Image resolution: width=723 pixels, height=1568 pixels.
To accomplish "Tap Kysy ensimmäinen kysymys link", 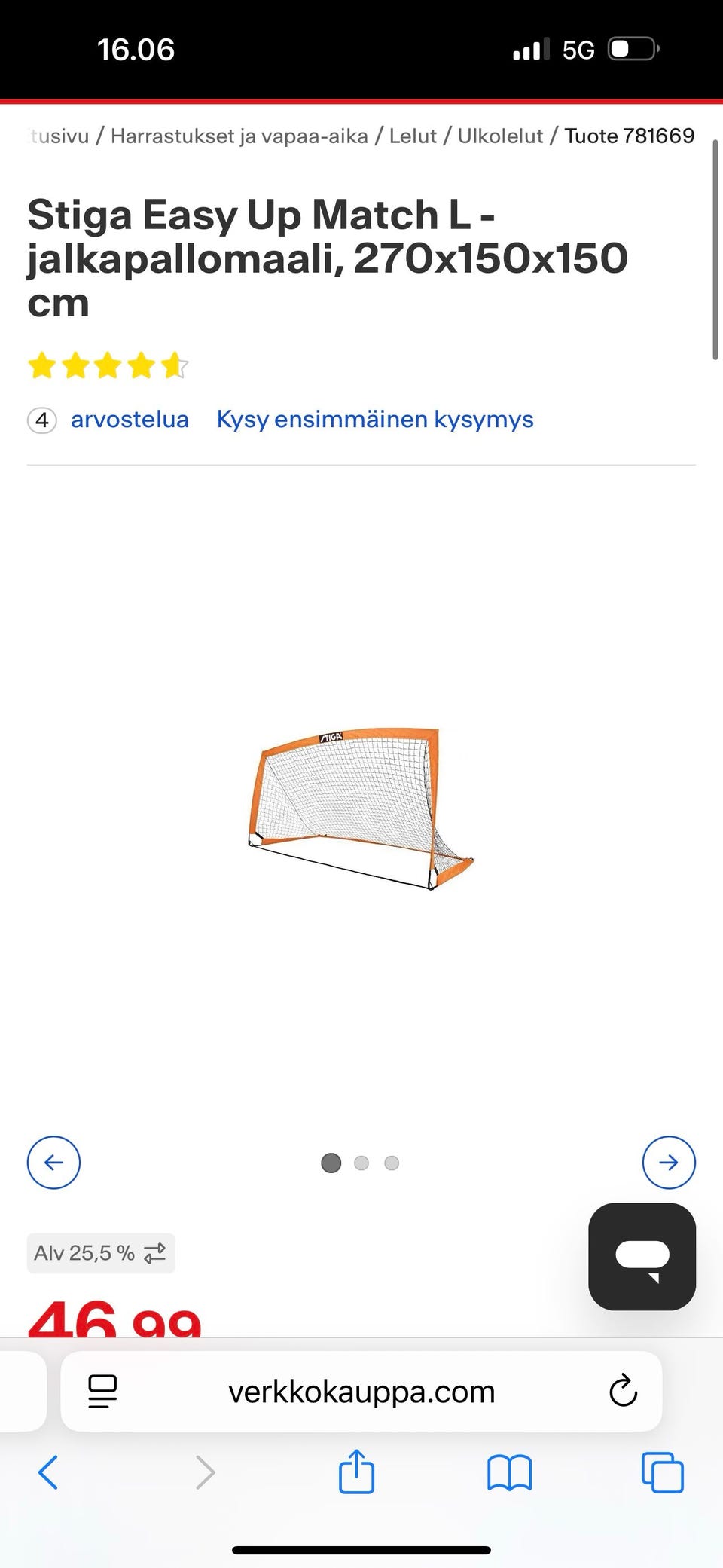I will pyautogui.click(x=375, y=419).
